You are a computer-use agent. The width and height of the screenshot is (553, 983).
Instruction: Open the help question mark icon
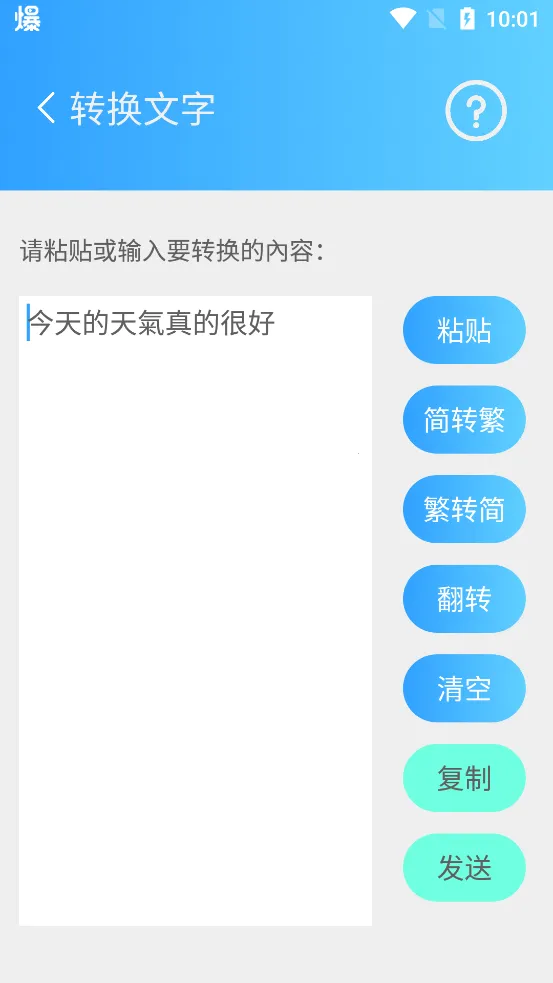476,110
